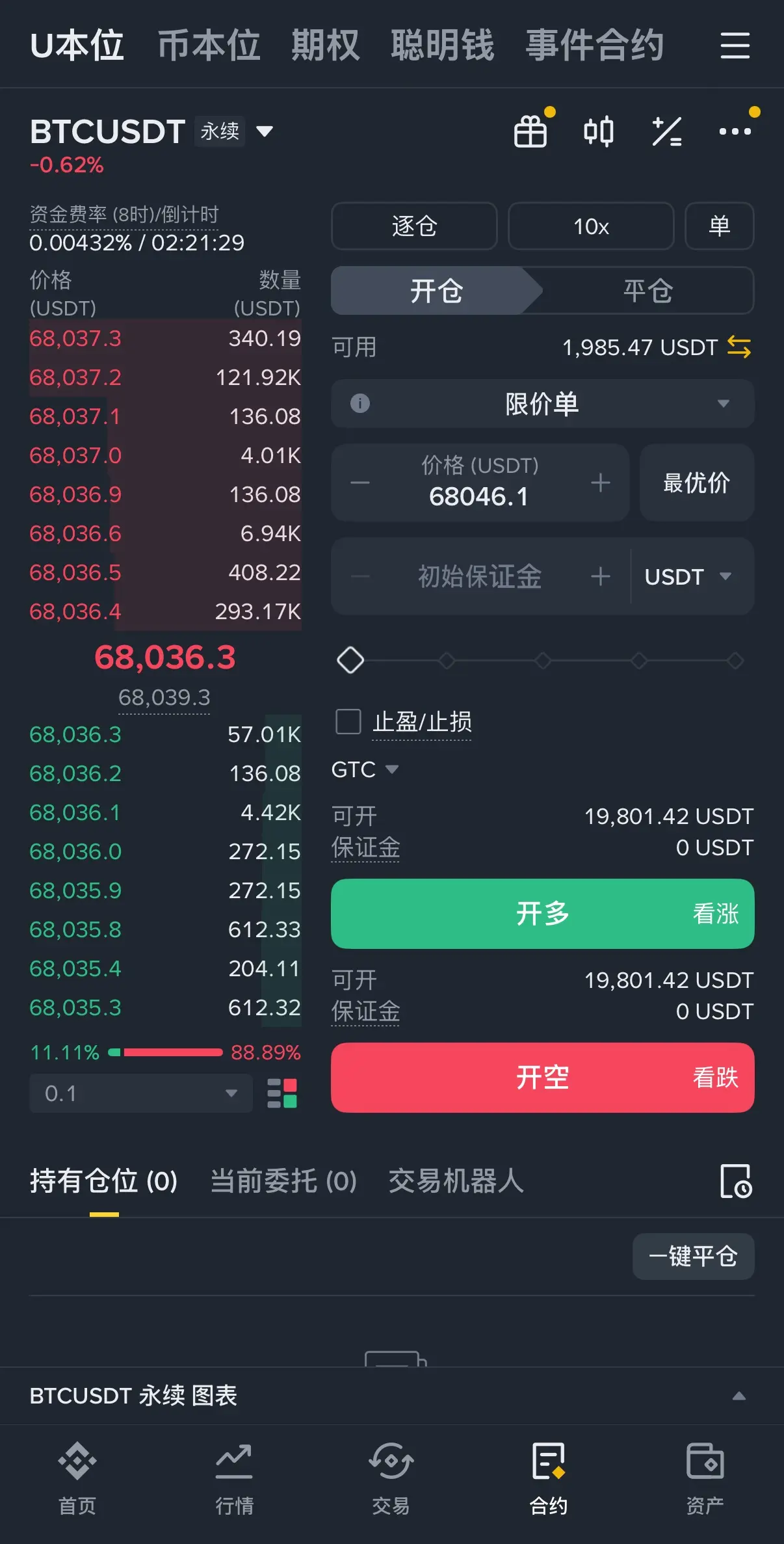
Task: Toggle position mode via the 单 button
Action: pyautogui.click(x=720, y=226)
